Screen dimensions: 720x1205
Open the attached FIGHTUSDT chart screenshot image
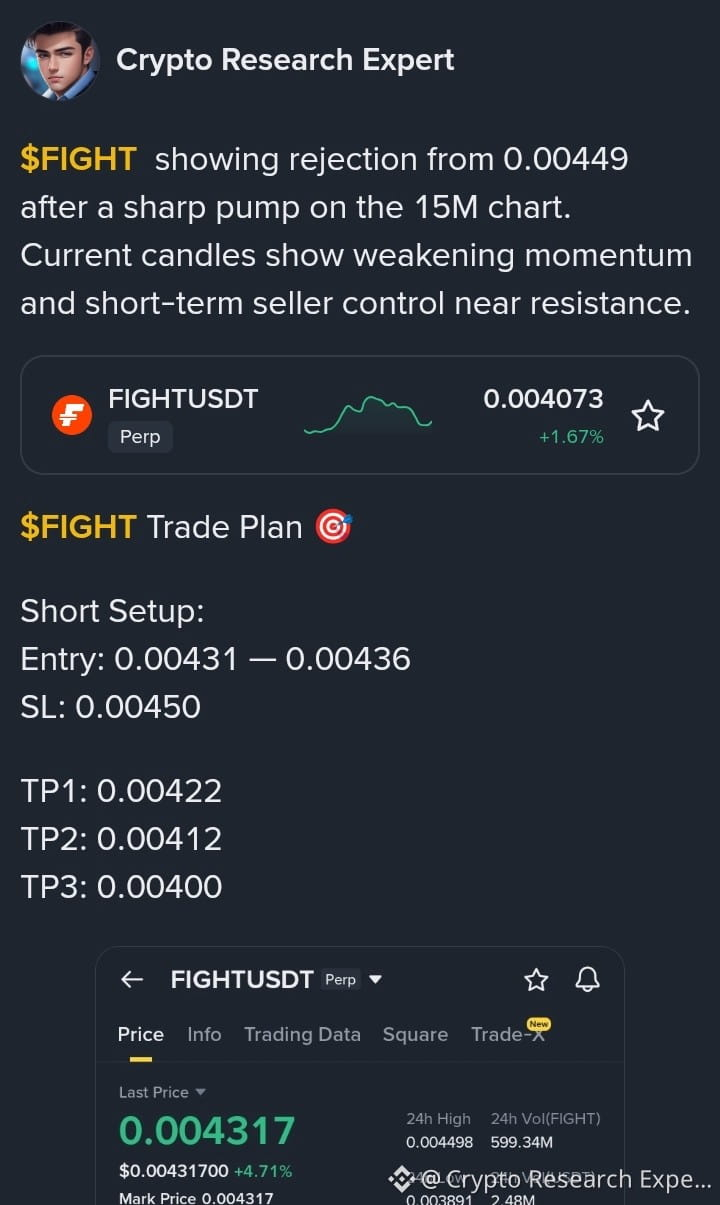click(360, 1075)
